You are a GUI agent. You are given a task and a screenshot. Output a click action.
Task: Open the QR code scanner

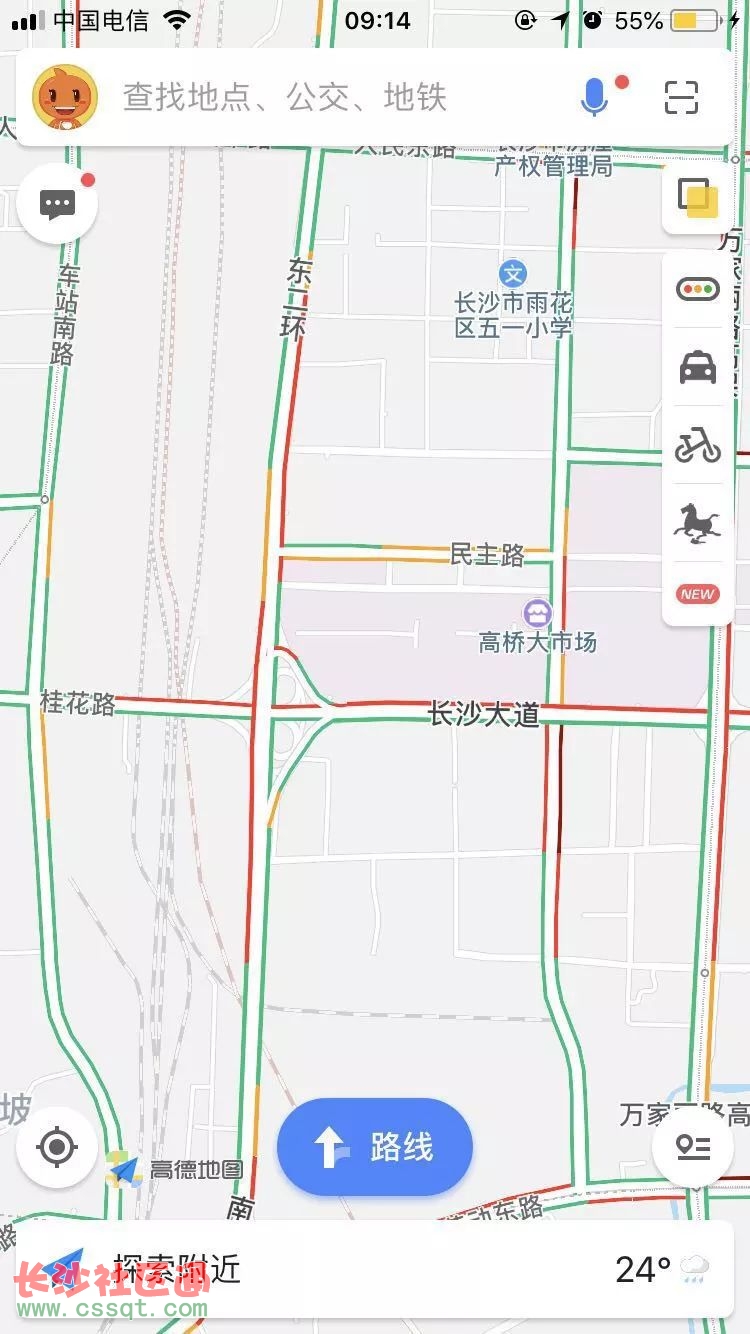pyautogui.click(x=682, y=97)
